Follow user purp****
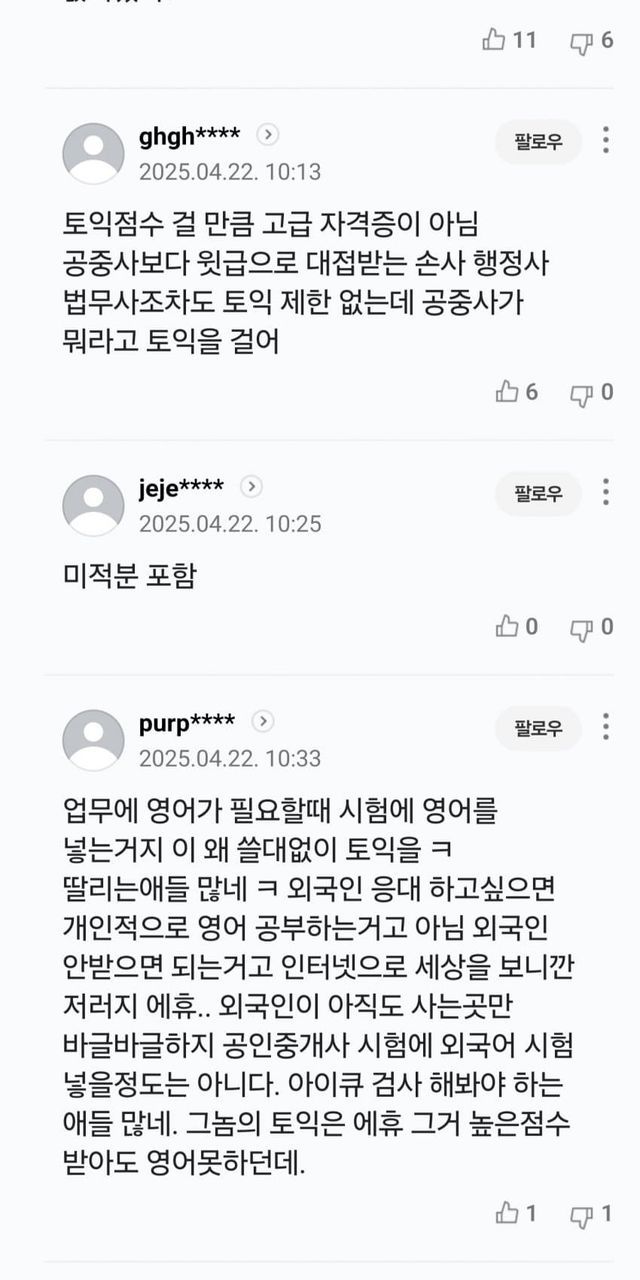Image resolution: width=640 pixels, height=1280 pixels. point(538,728)
